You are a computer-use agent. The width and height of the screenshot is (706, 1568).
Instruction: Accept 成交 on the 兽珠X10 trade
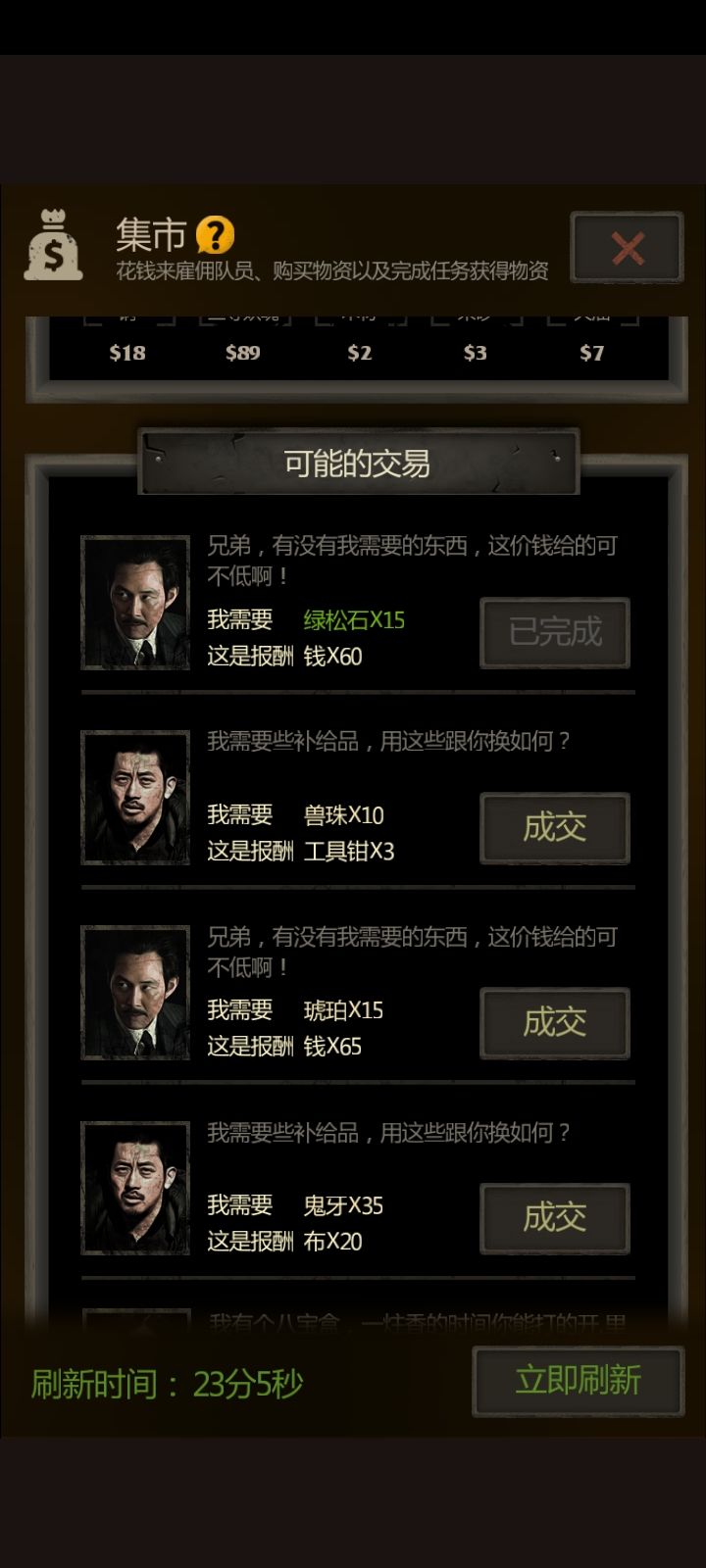(554, 828)
